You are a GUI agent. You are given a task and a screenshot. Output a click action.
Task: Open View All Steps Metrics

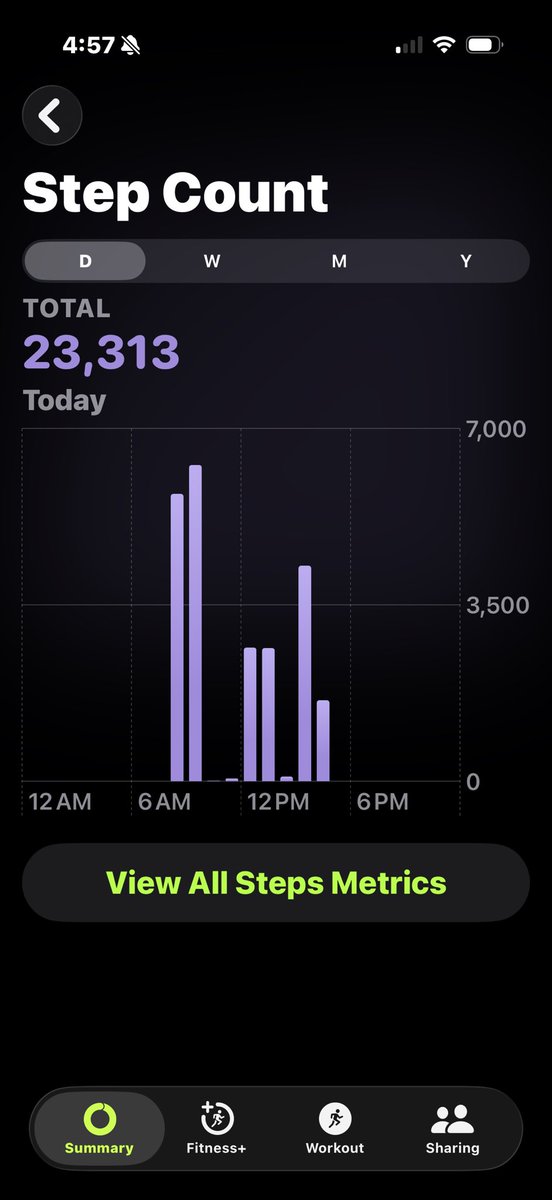point(276,883)
